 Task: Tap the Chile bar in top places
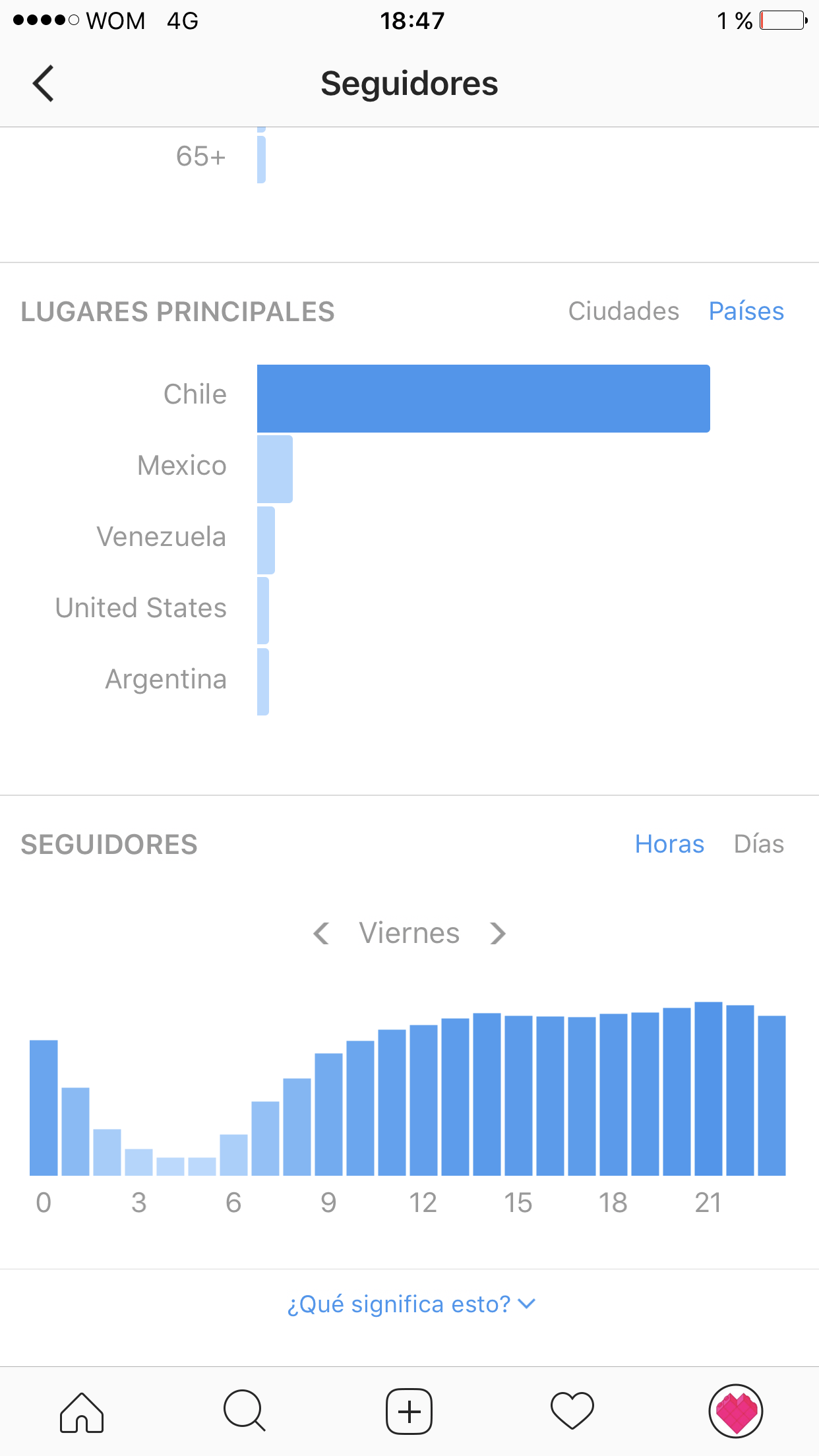(x=483, y=398)
